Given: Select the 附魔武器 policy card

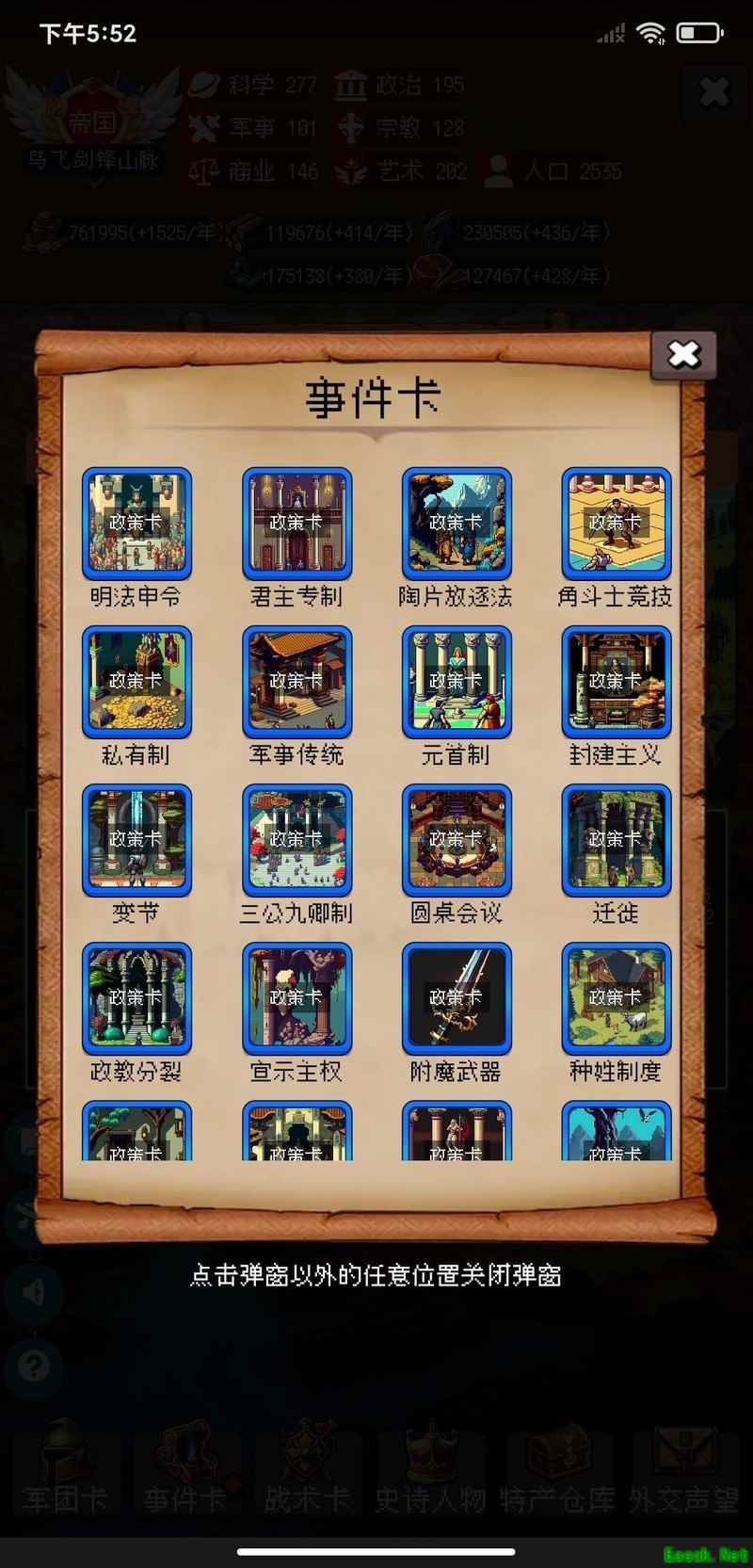Looking at the screenshot, I should click(x=457, y=998).
